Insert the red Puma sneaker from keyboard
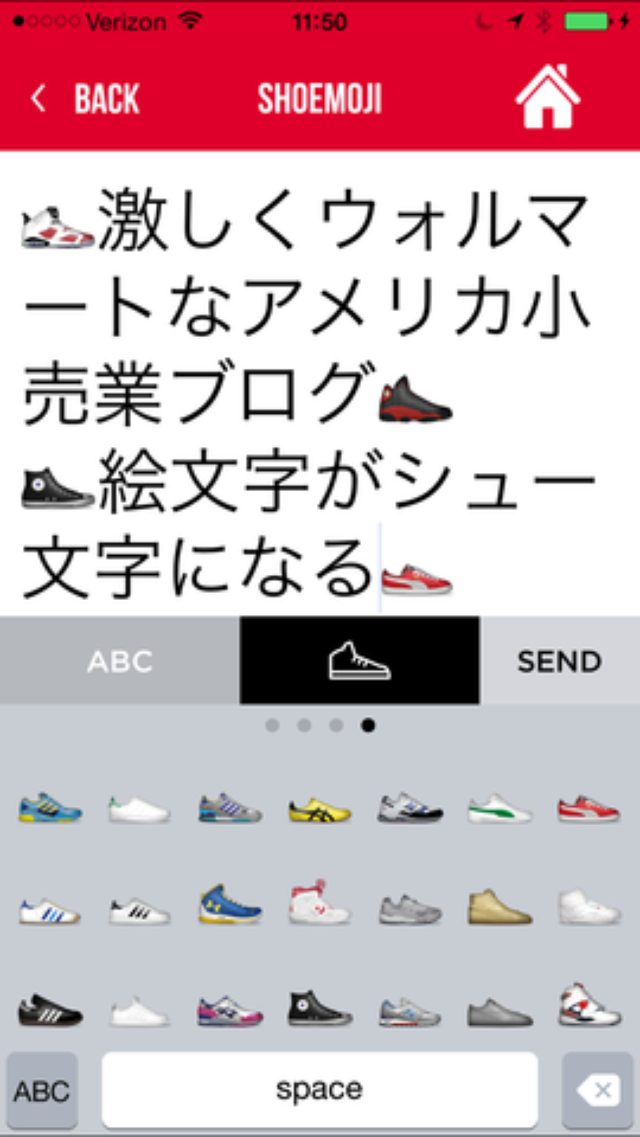The width and height of the screenshot is (640, 1137). 589,808
